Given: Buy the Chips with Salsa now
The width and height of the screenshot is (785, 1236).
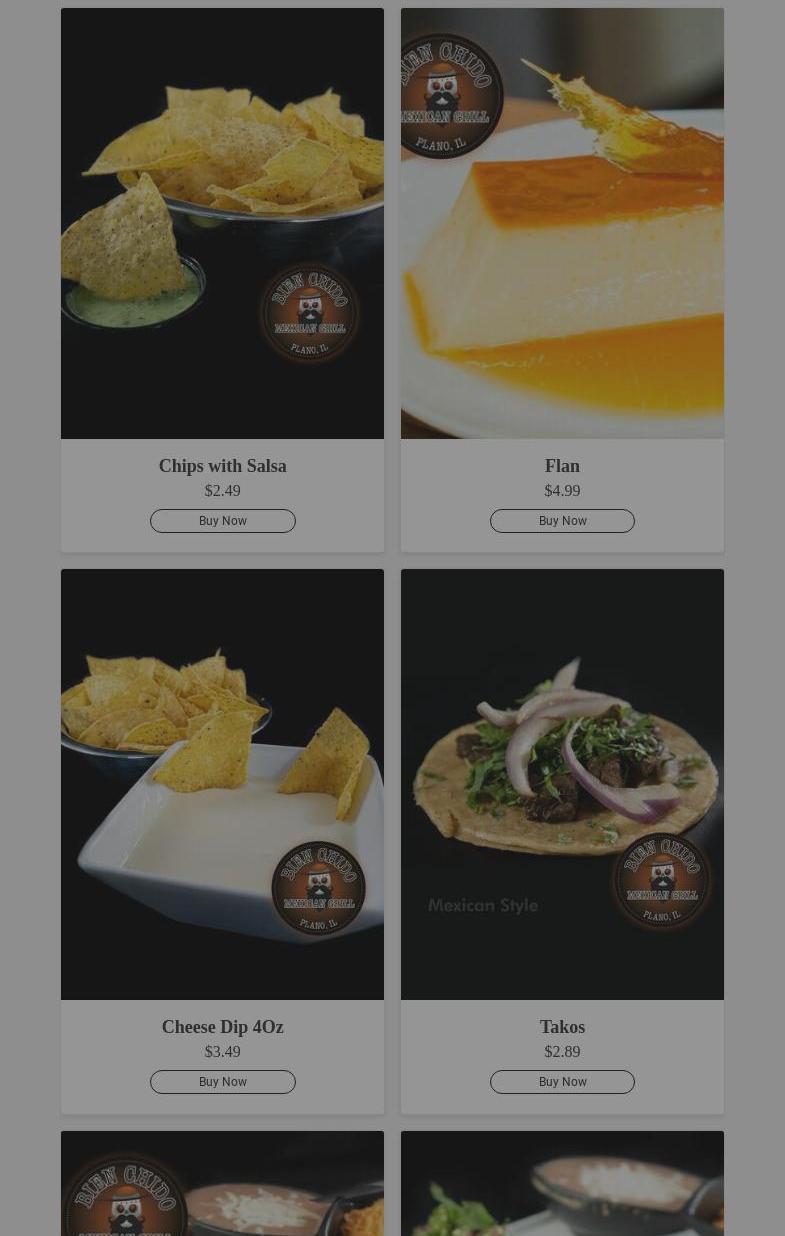Looking at the screenshot, I should point(222,521).
